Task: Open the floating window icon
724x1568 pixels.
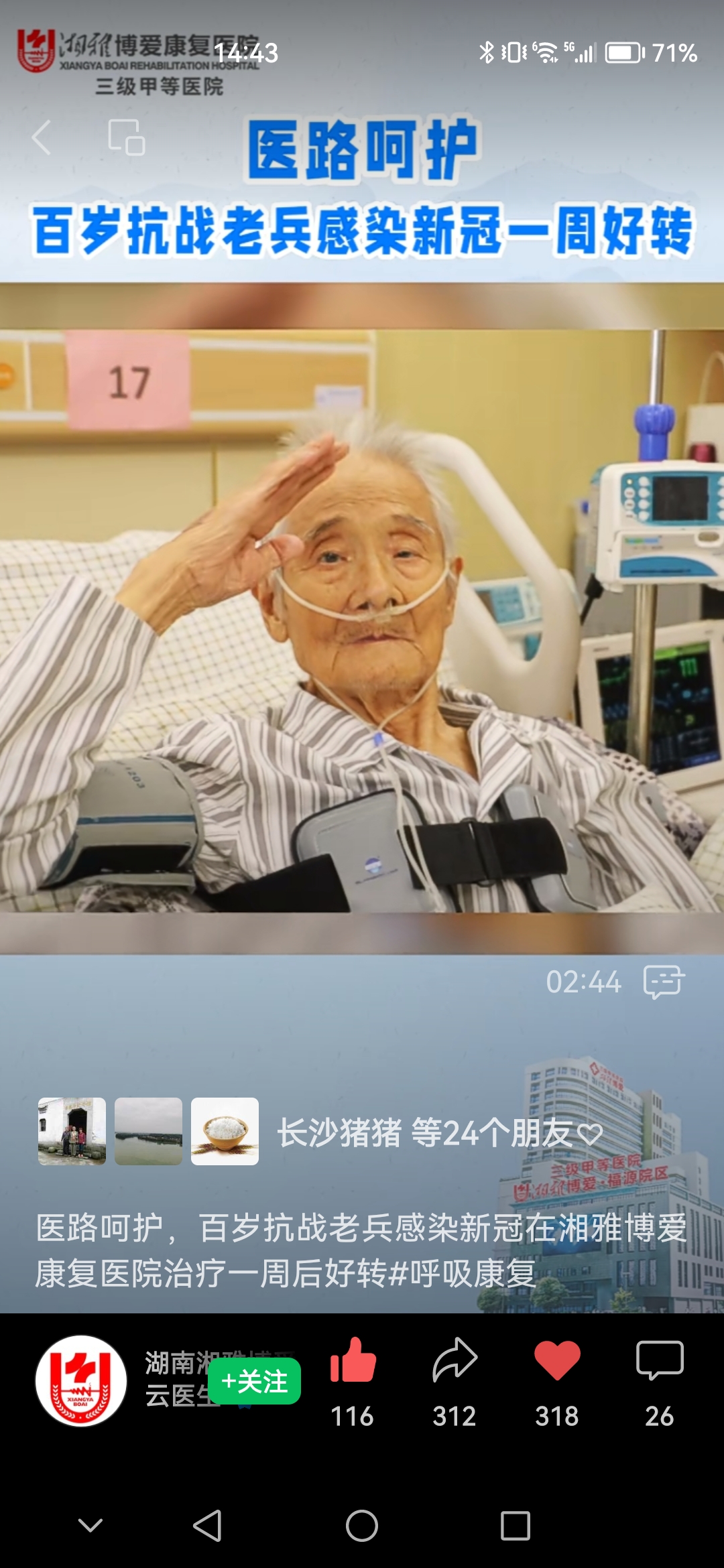Action: 127,137
